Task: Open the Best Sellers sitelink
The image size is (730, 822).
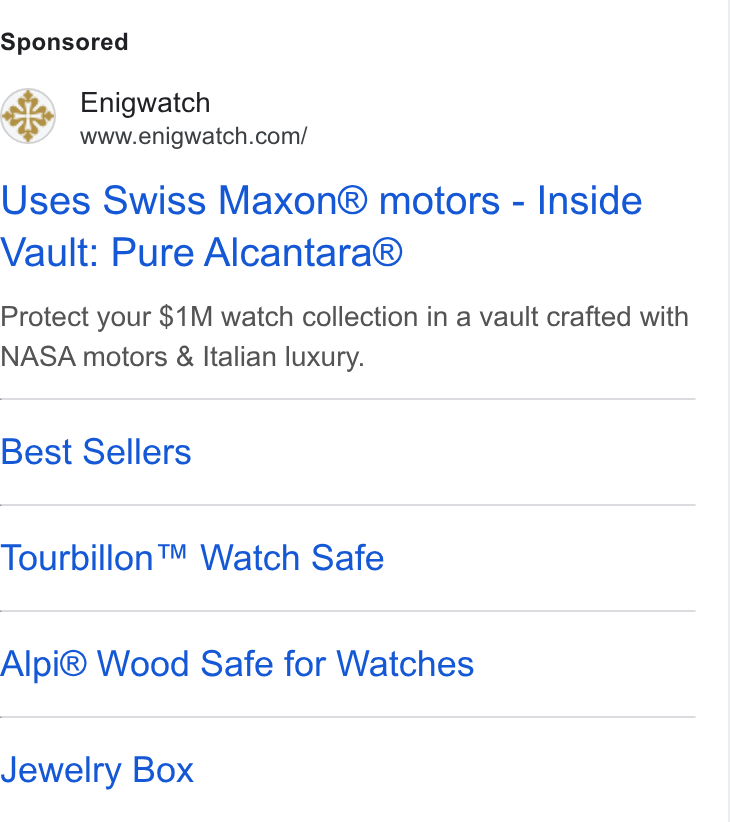Action: (96, 452)
